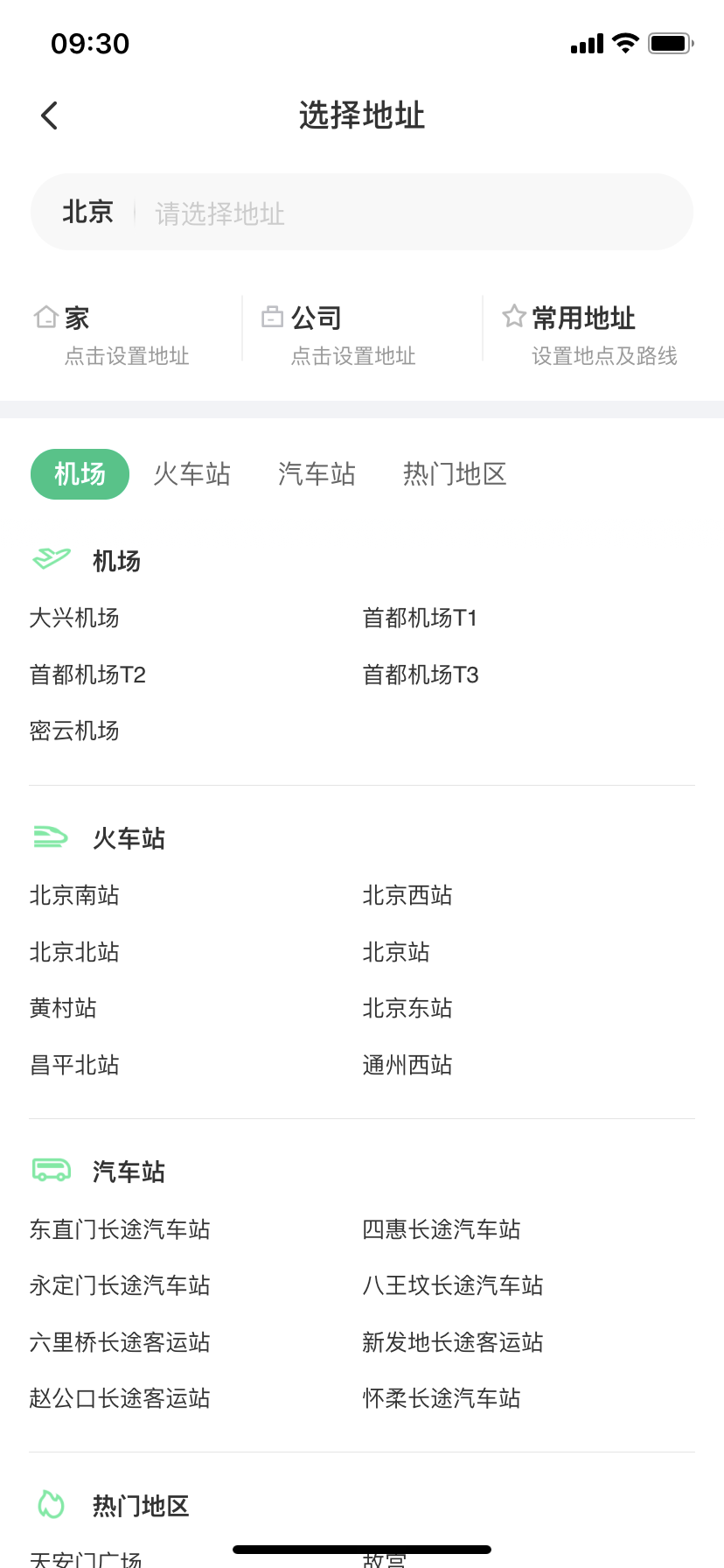The height and width of the screenshot is (1568, 724).
Task: Click the bus icon beside 汽车站 heading
Action: click(51, 1170)
